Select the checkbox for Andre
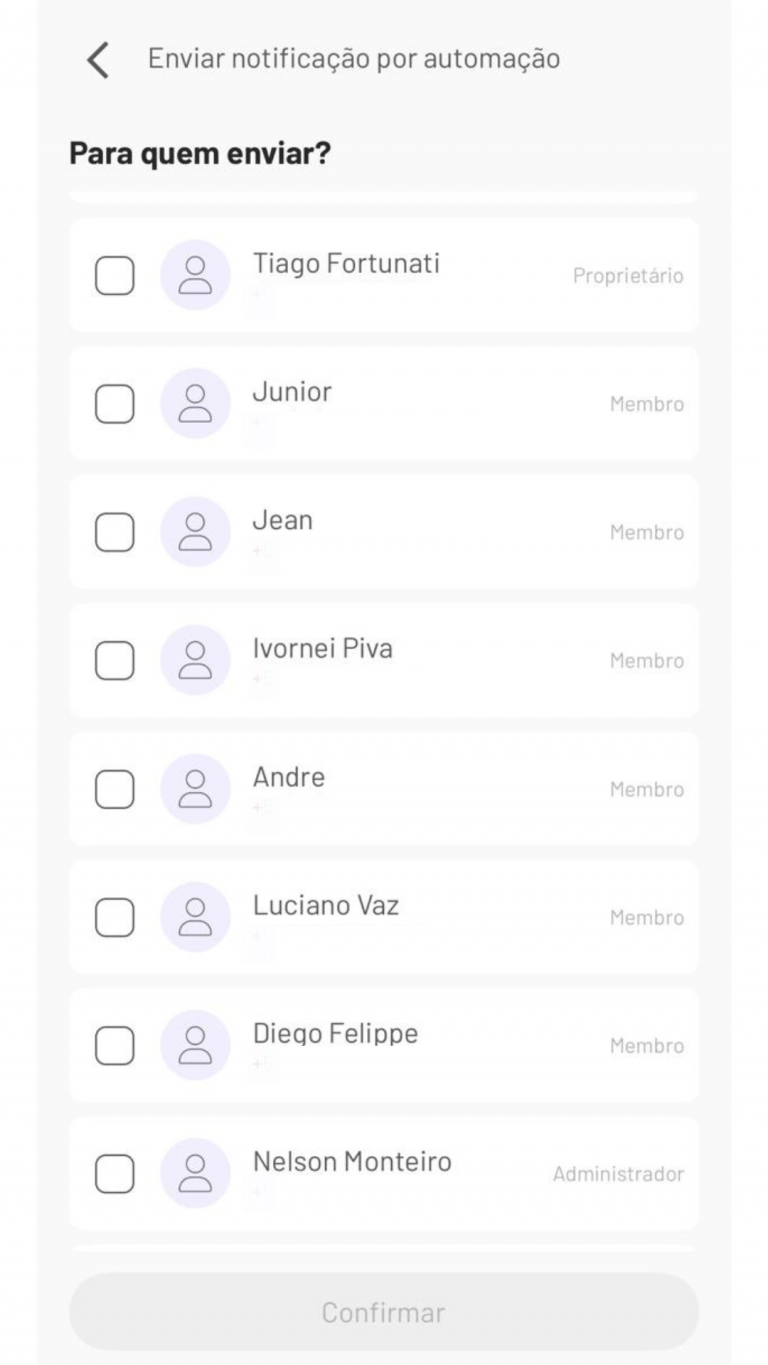 114,789
